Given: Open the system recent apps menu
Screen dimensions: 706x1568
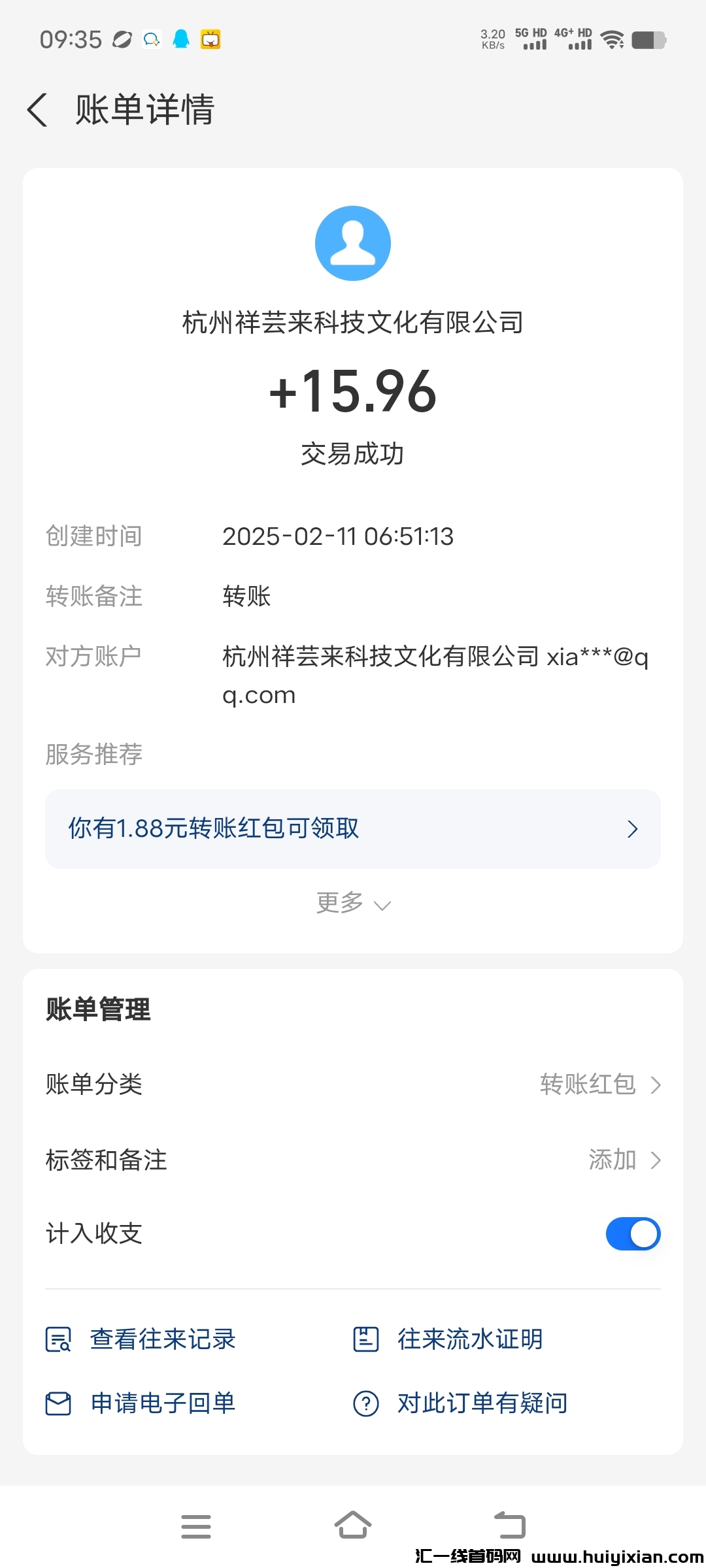Looking at the screenshot, I should click(x=195, y=1526).
